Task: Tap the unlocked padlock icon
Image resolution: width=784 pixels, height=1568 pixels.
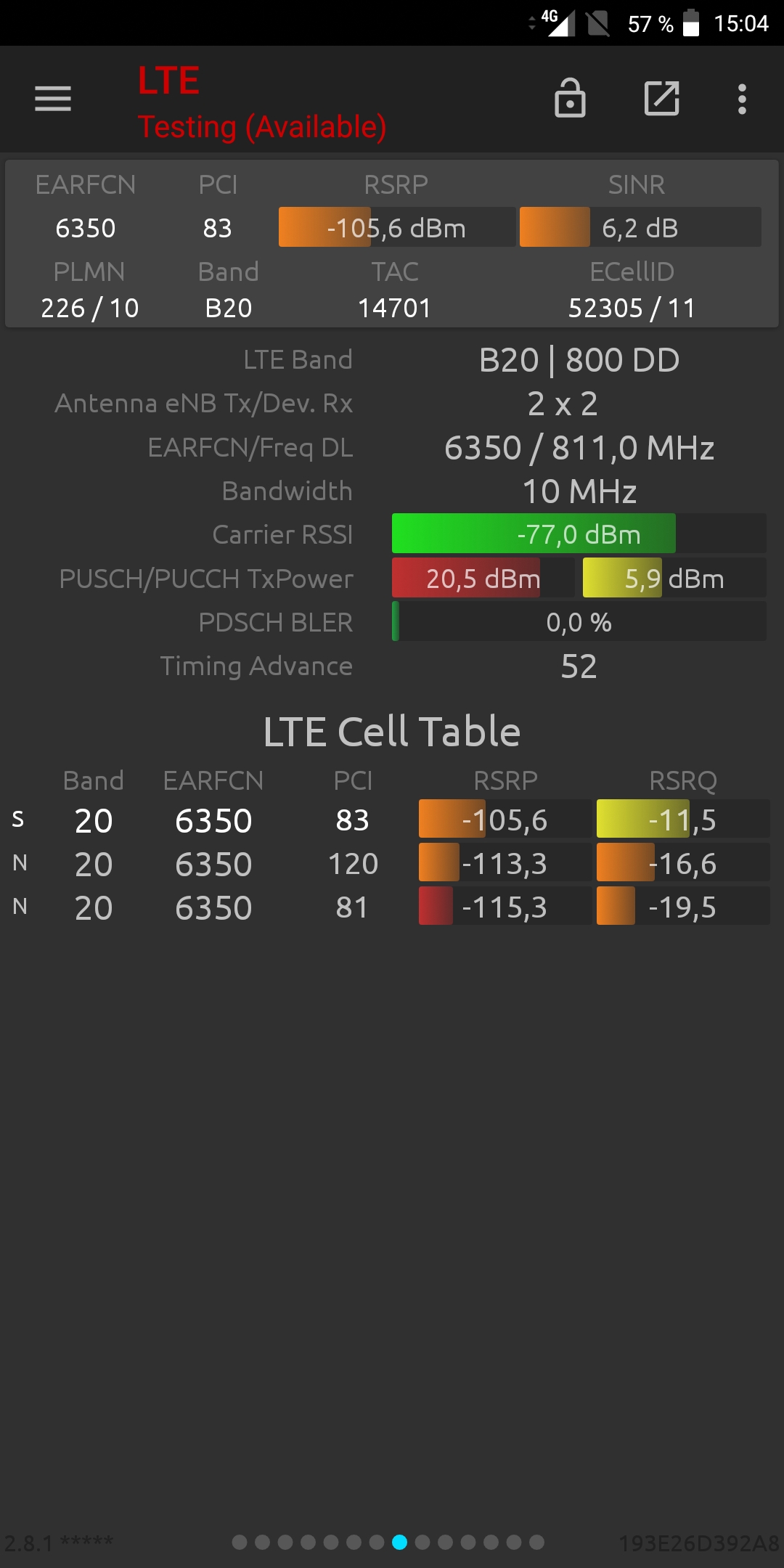Action: (570, 98)
